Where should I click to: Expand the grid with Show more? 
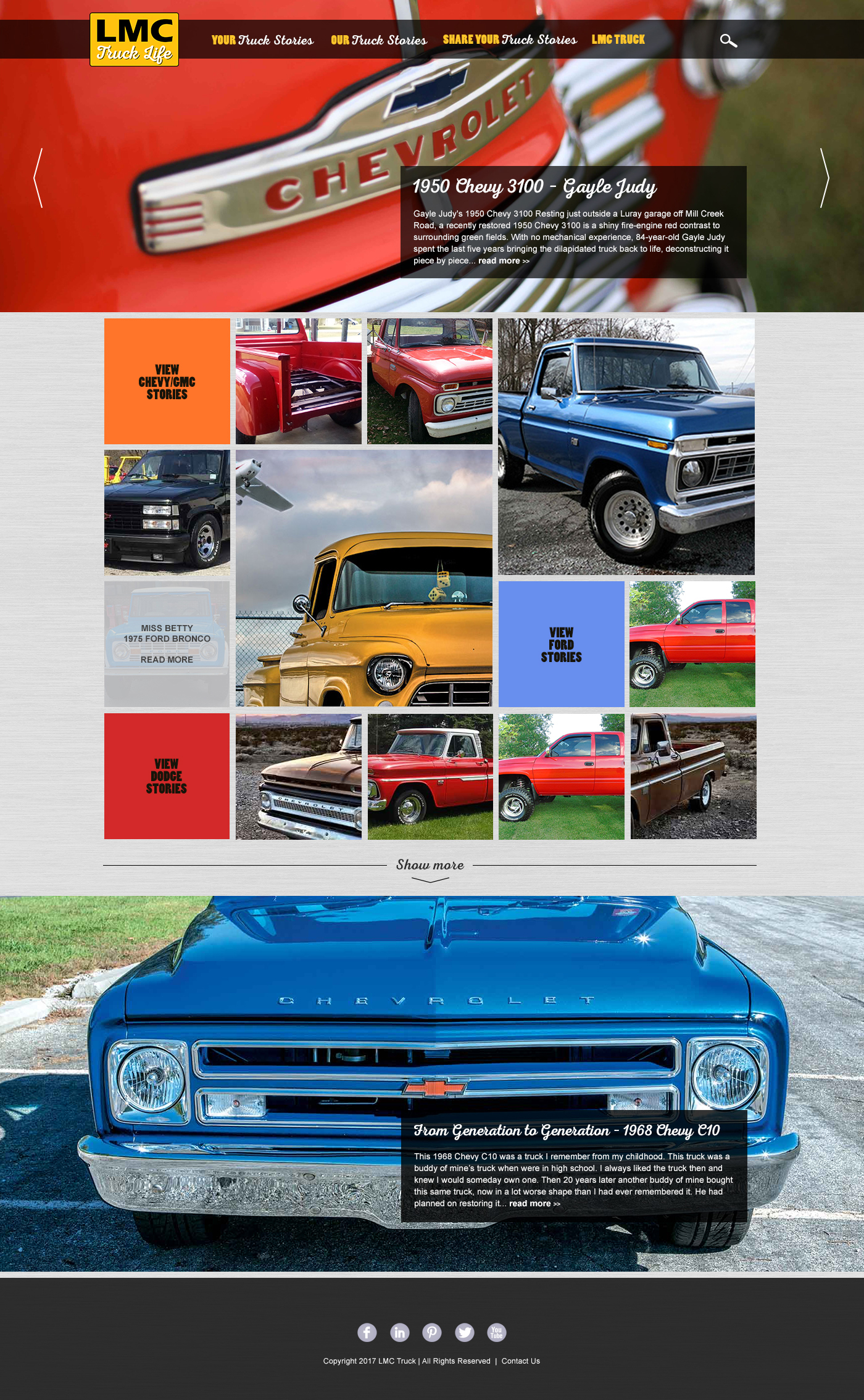click(x=430, y=866)
